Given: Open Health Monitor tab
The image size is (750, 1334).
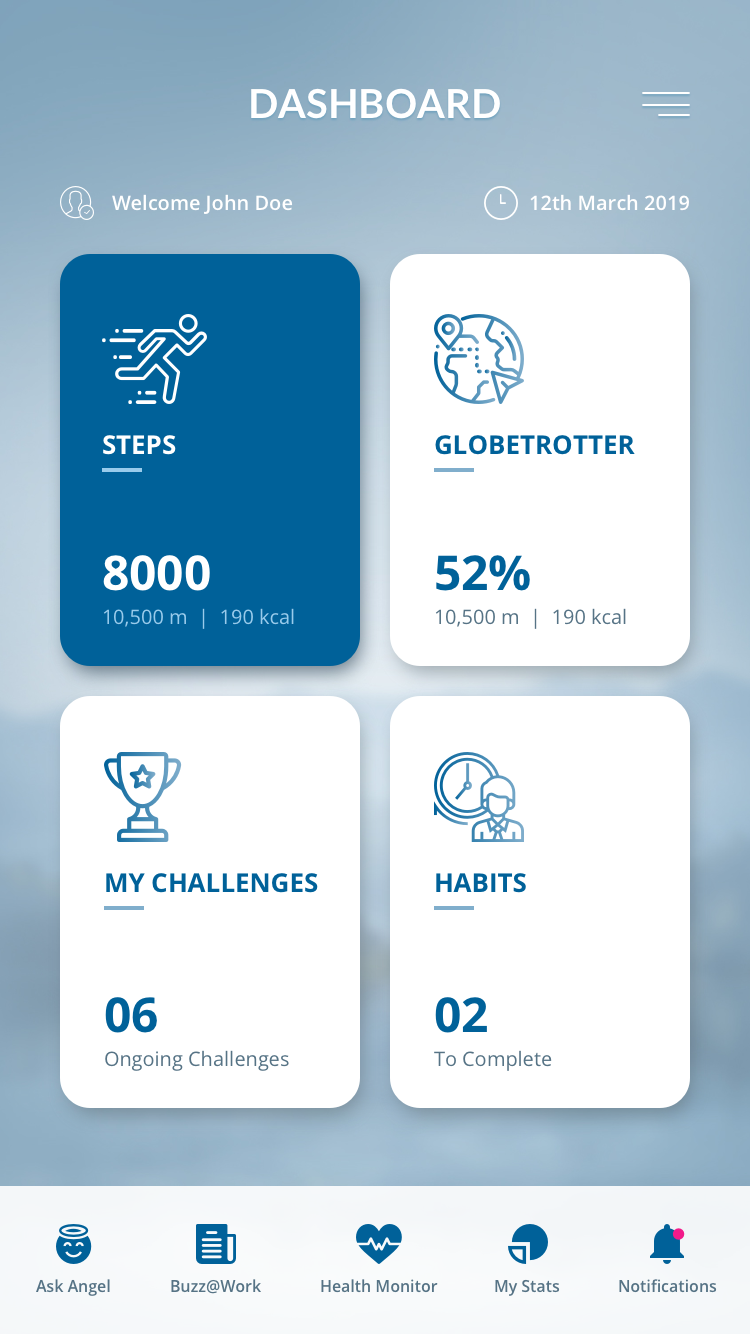Looking at the screenshot, I should pos(378,1258).
